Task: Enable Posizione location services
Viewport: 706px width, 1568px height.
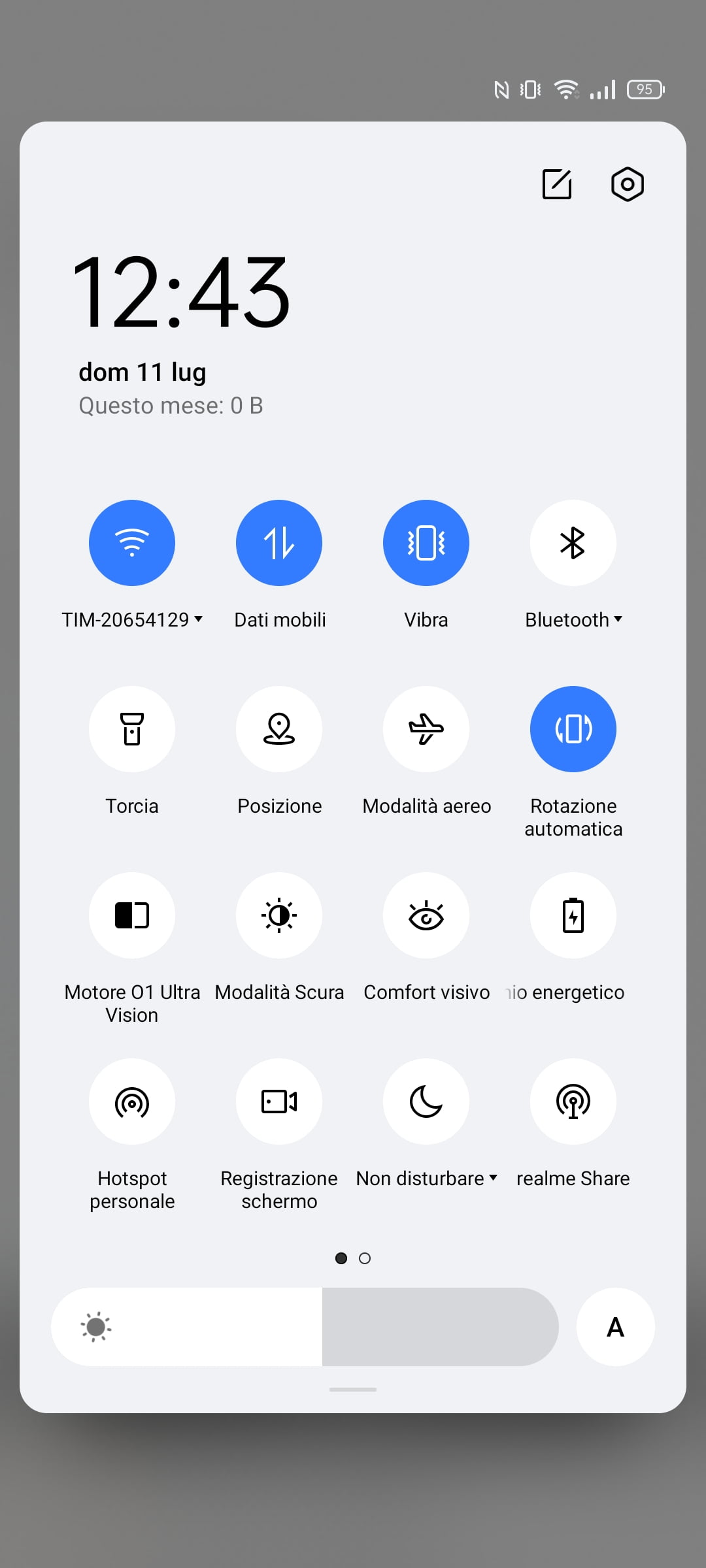Action: click(279, 729)
